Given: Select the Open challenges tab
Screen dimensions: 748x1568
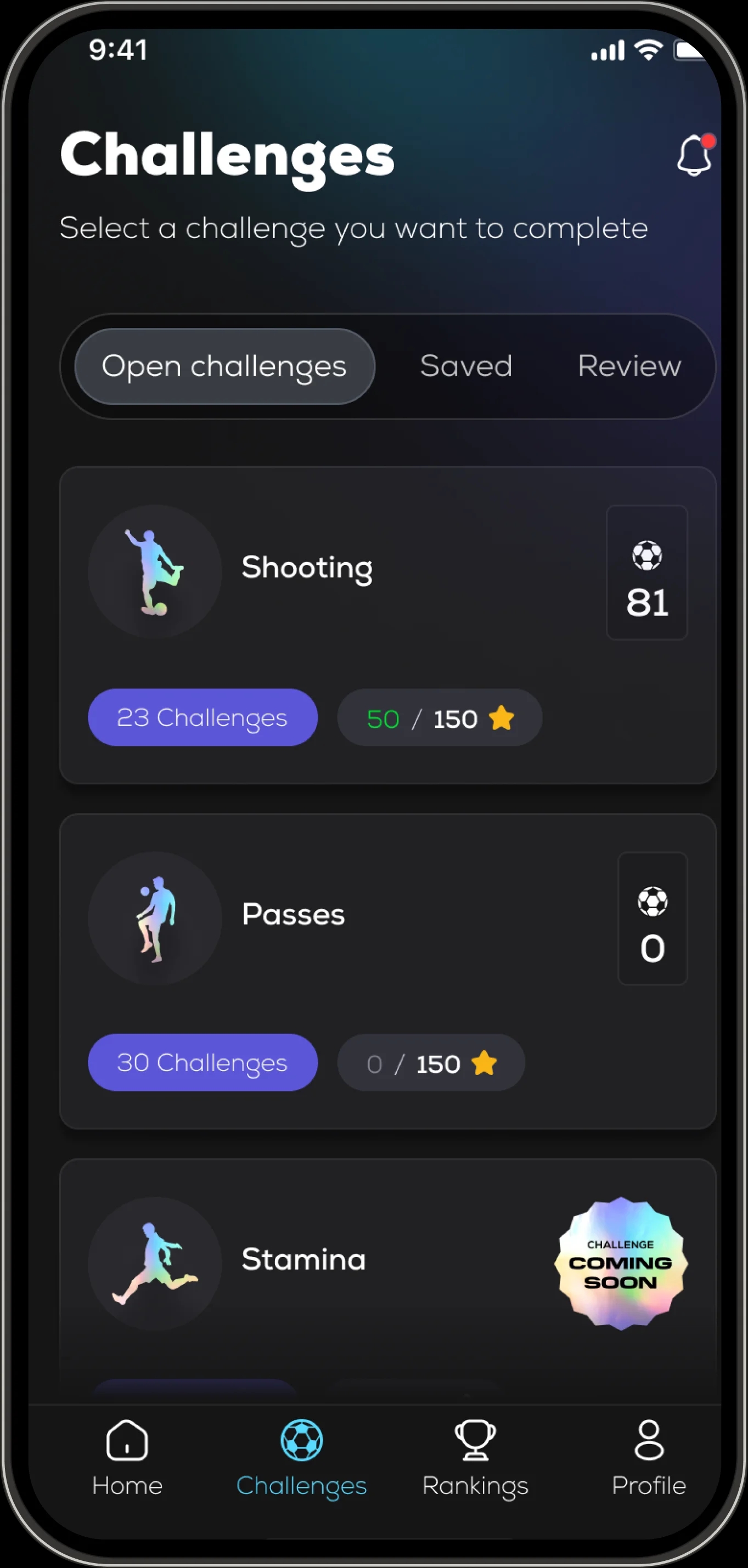Looking at the screenshot, I should tap(224, 366).
